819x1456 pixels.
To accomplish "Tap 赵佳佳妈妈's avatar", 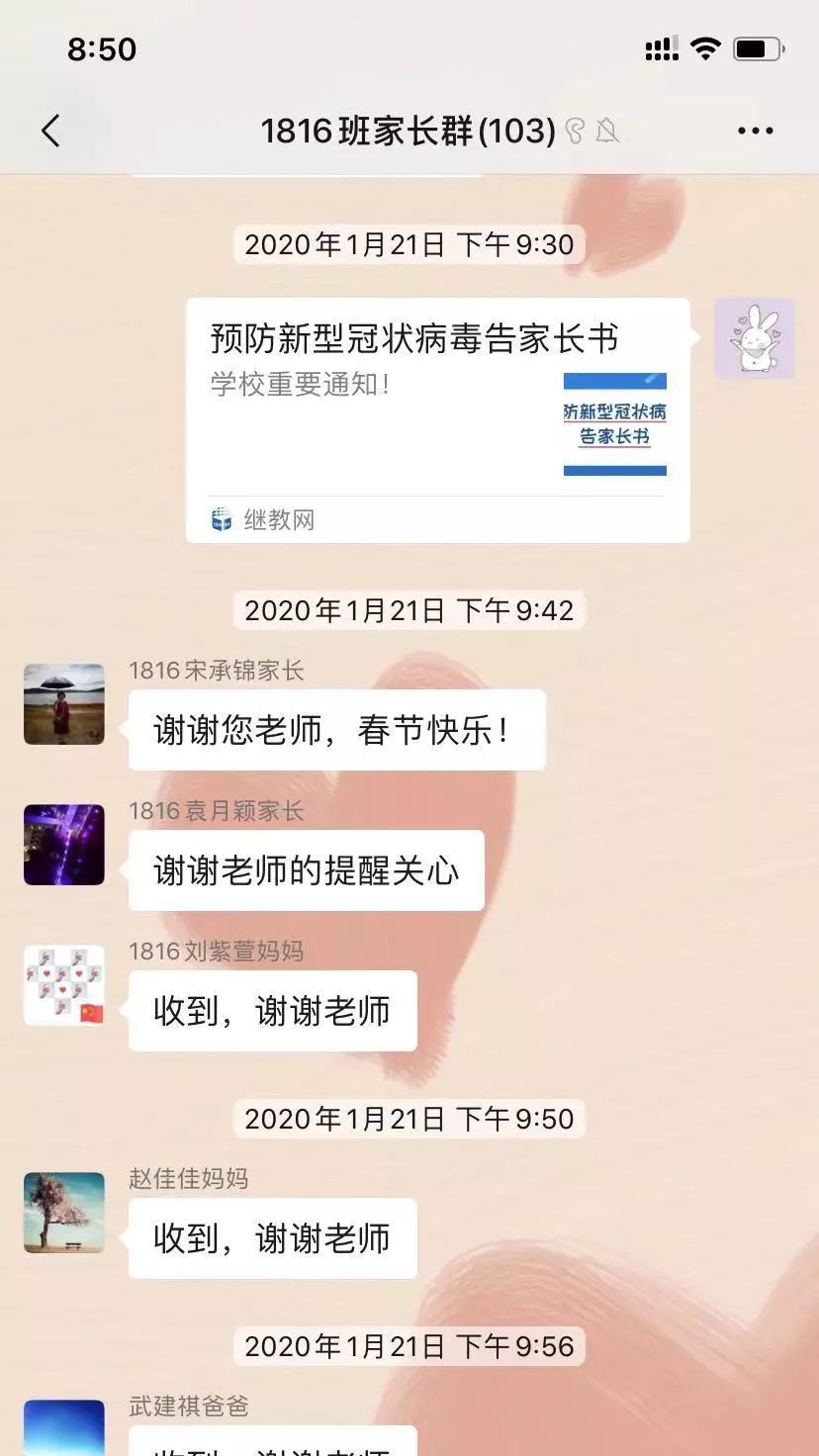I will 64,1213.
